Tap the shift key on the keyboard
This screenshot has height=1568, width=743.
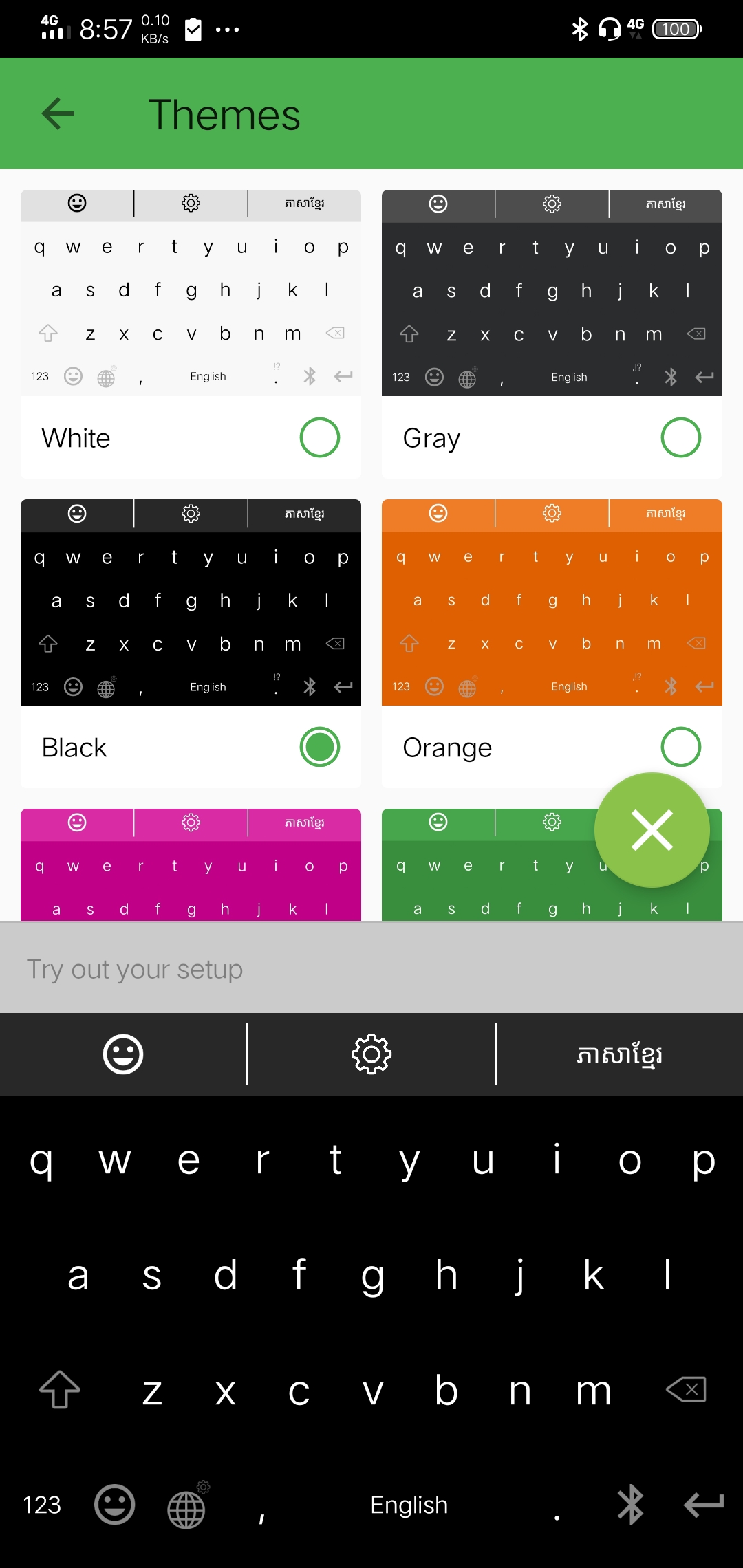pyautogui.click(x=60, y=1389)
